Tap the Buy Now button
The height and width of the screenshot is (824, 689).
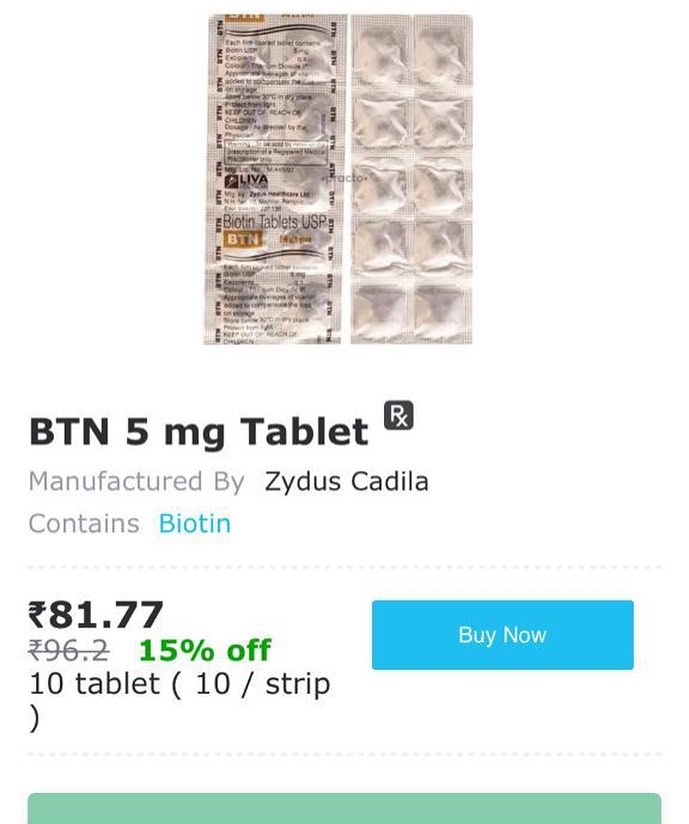(x=502, y=635)
